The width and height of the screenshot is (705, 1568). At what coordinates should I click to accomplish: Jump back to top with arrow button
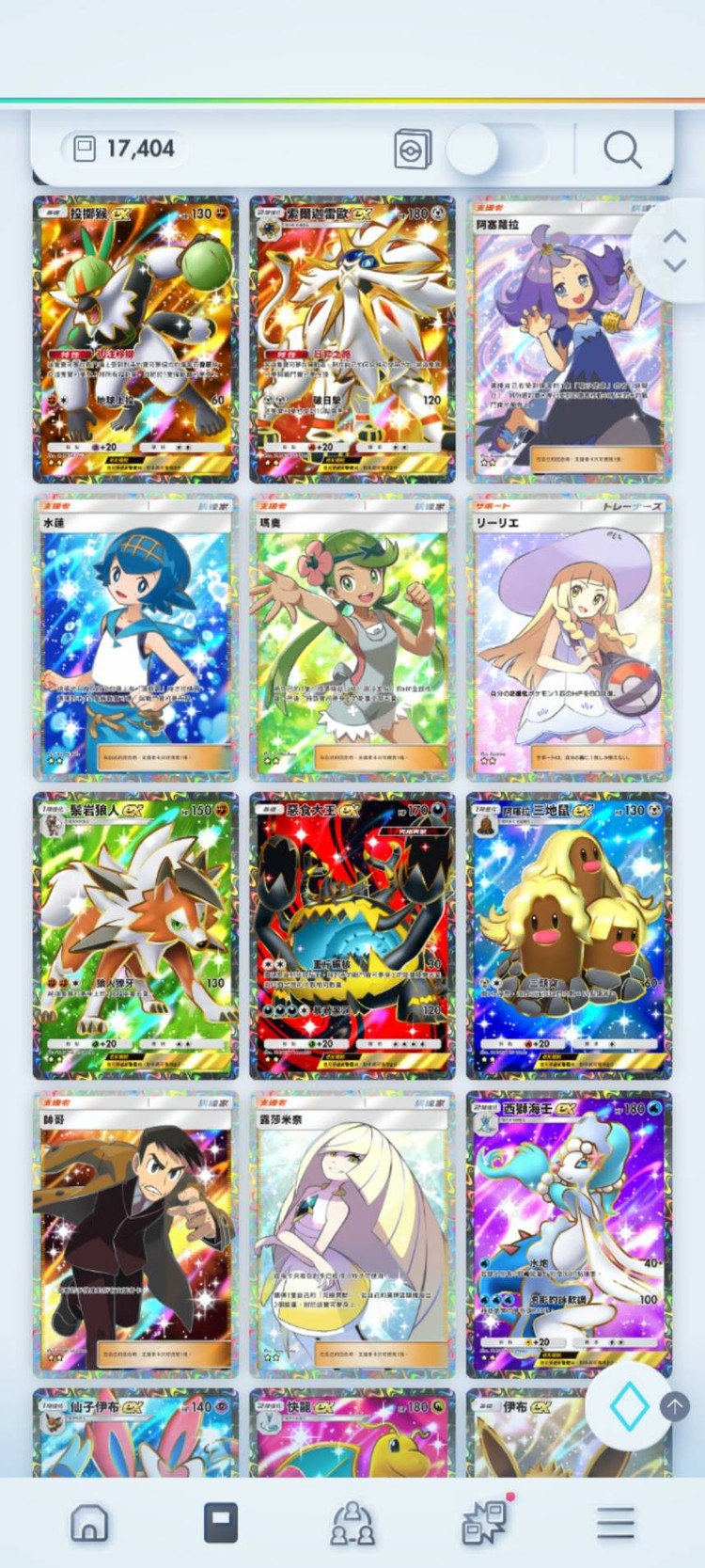click(x=674, y=1406)
